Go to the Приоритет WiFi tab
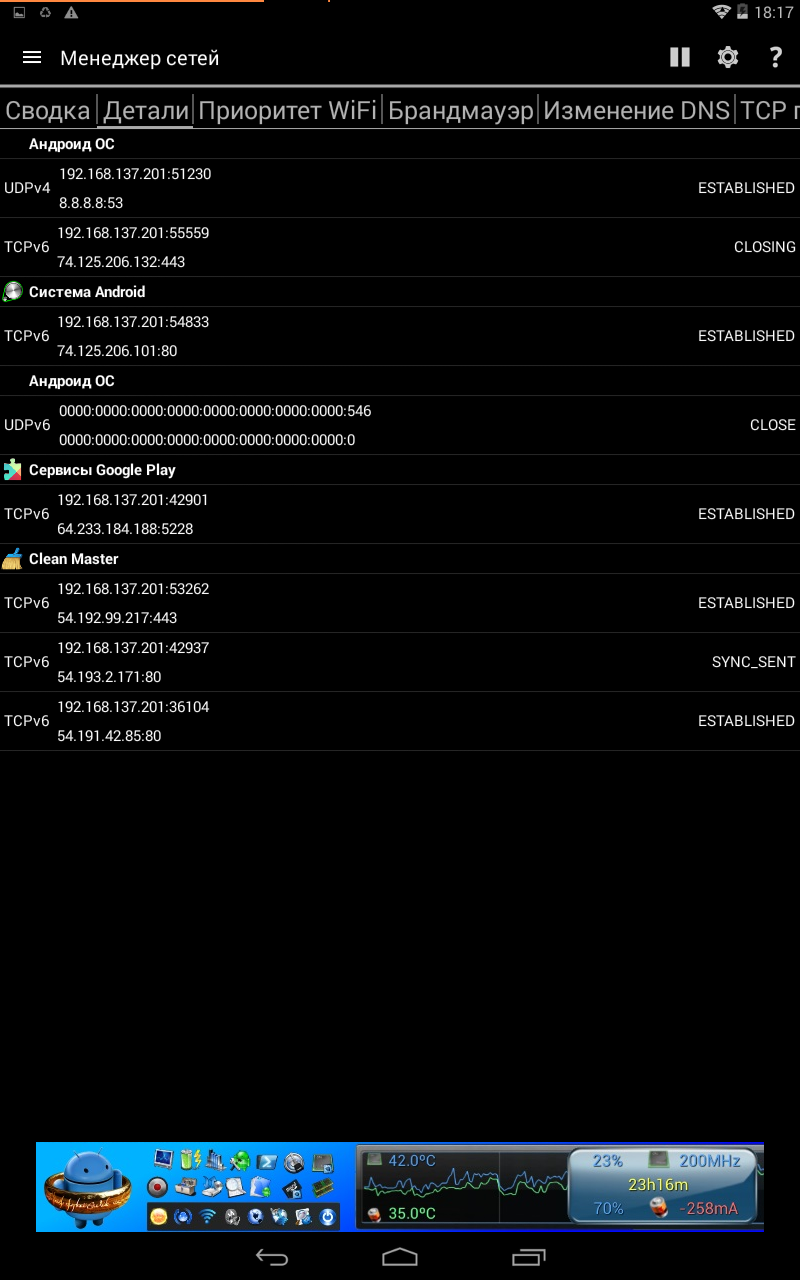This screenshot has height=1280, width=800. point(287,110)
